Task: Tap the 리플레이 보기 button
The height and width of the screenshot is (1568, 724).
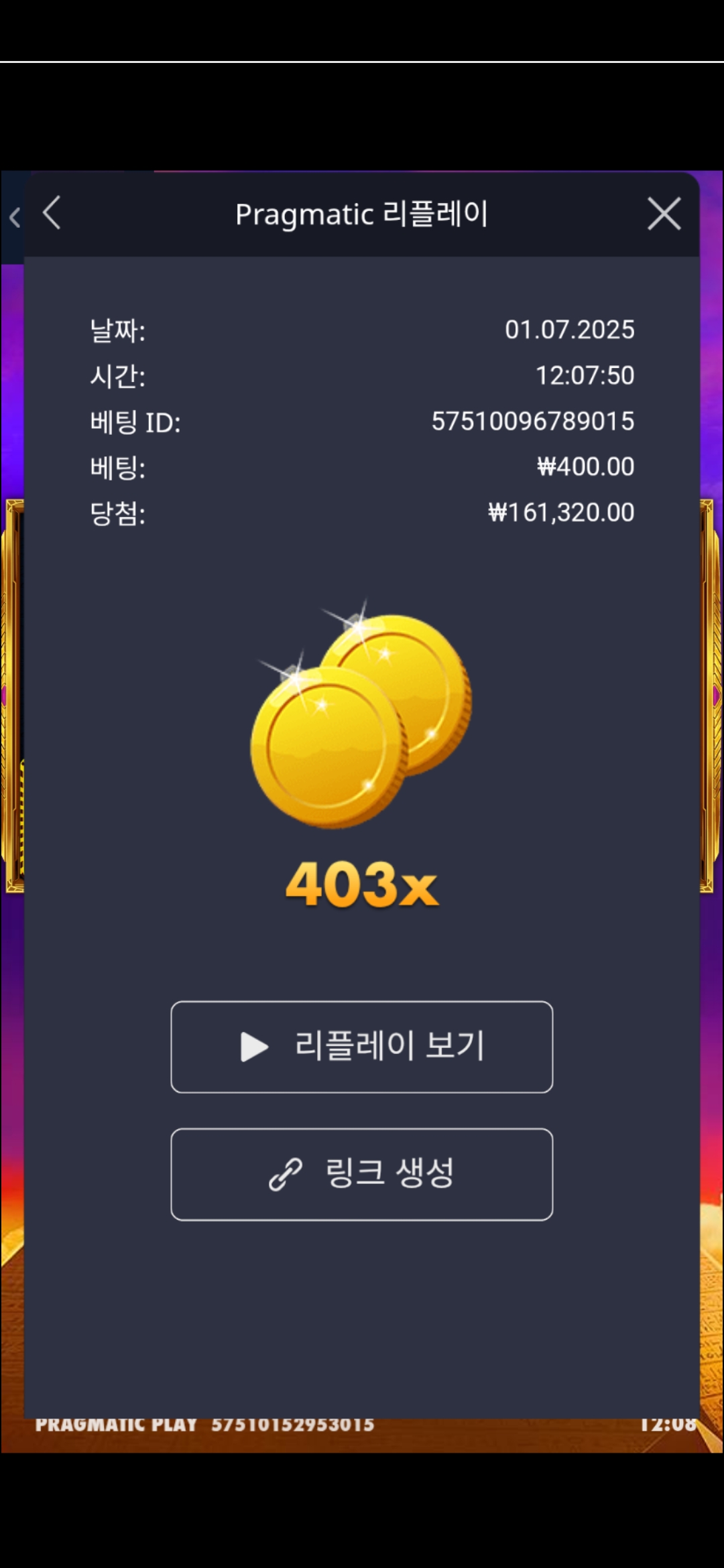Action: point(362,1047)
